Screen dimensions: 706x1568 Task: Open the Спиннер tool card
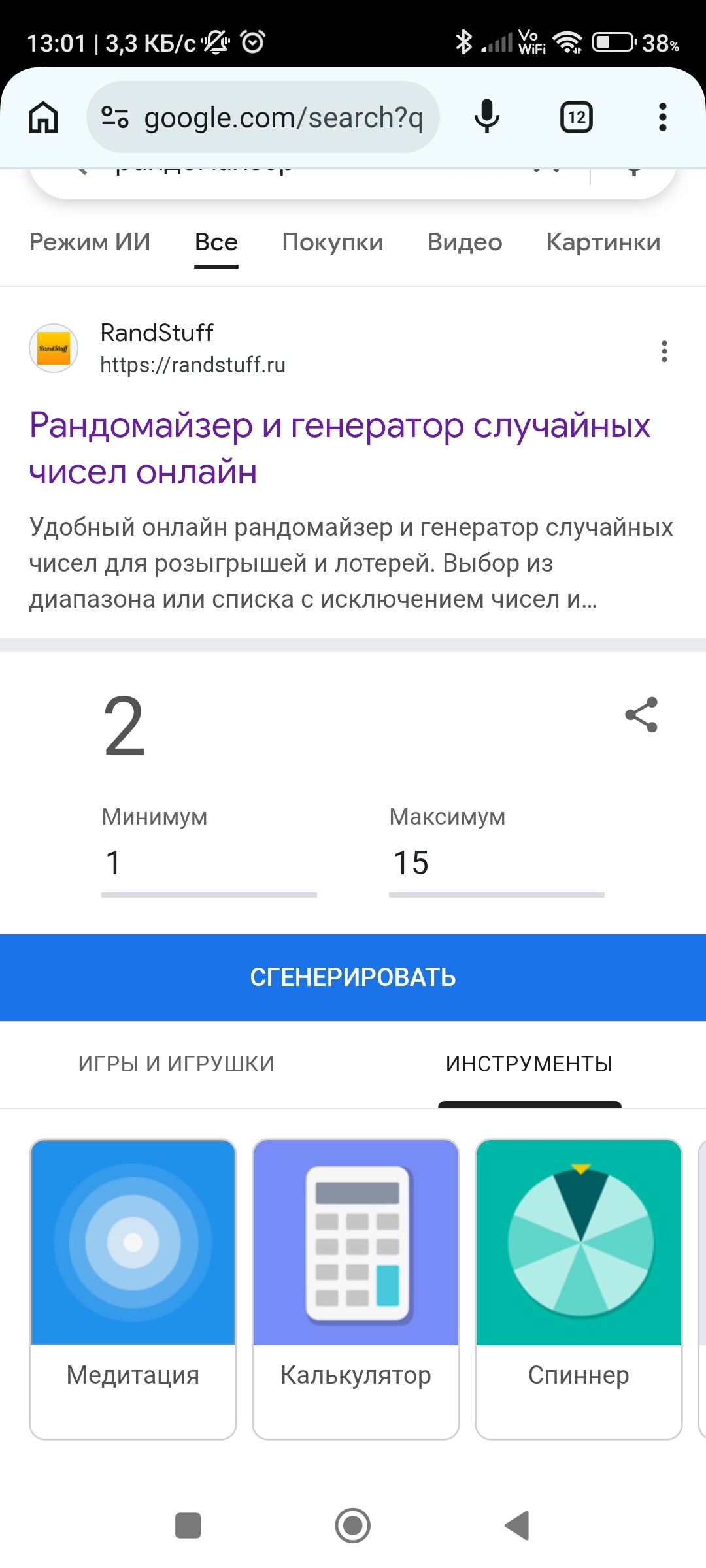click(x=579, y=1288)
